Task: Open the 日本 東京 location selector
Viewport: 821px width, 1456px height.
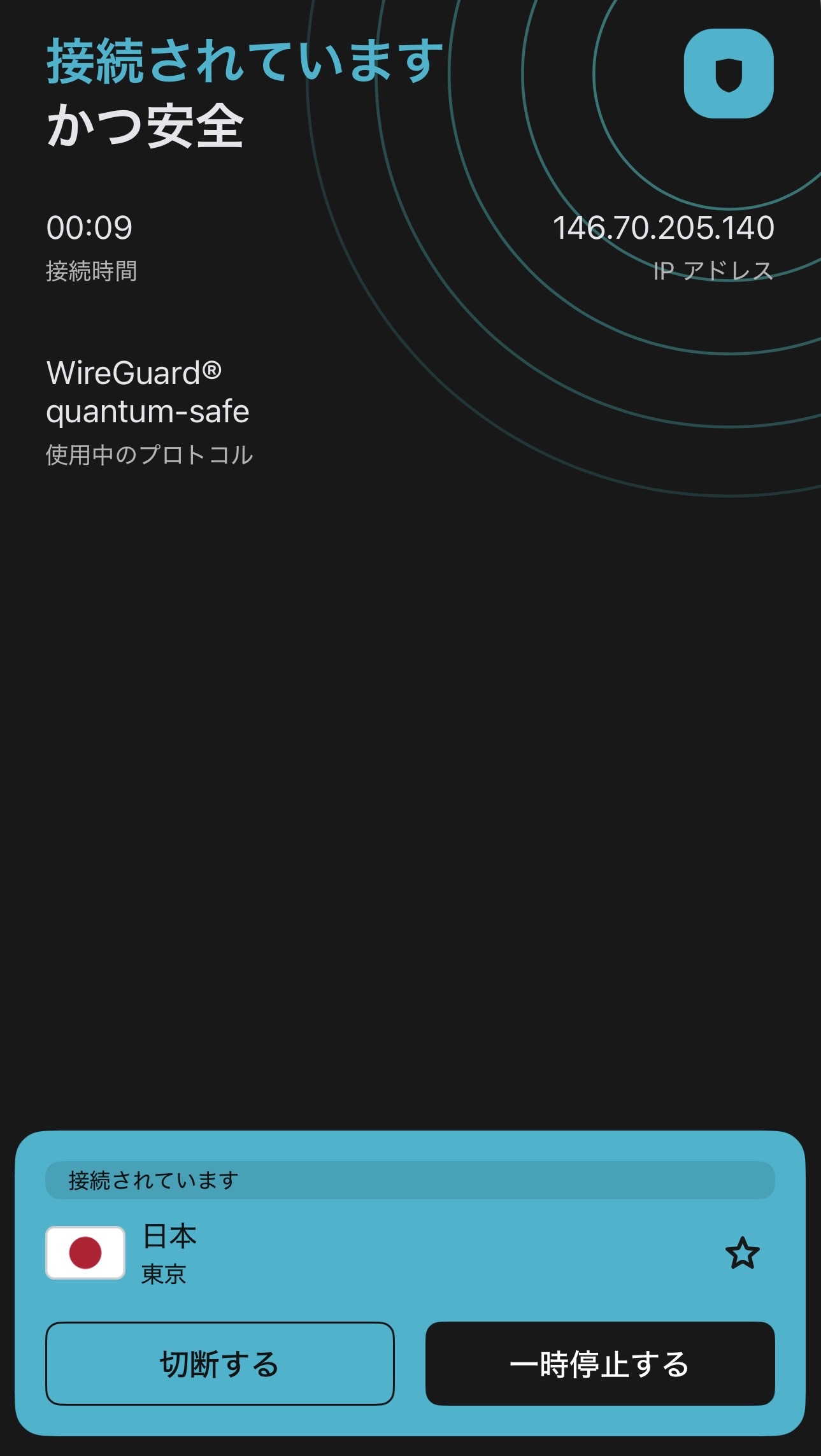Action: (x=318, y=1253)
